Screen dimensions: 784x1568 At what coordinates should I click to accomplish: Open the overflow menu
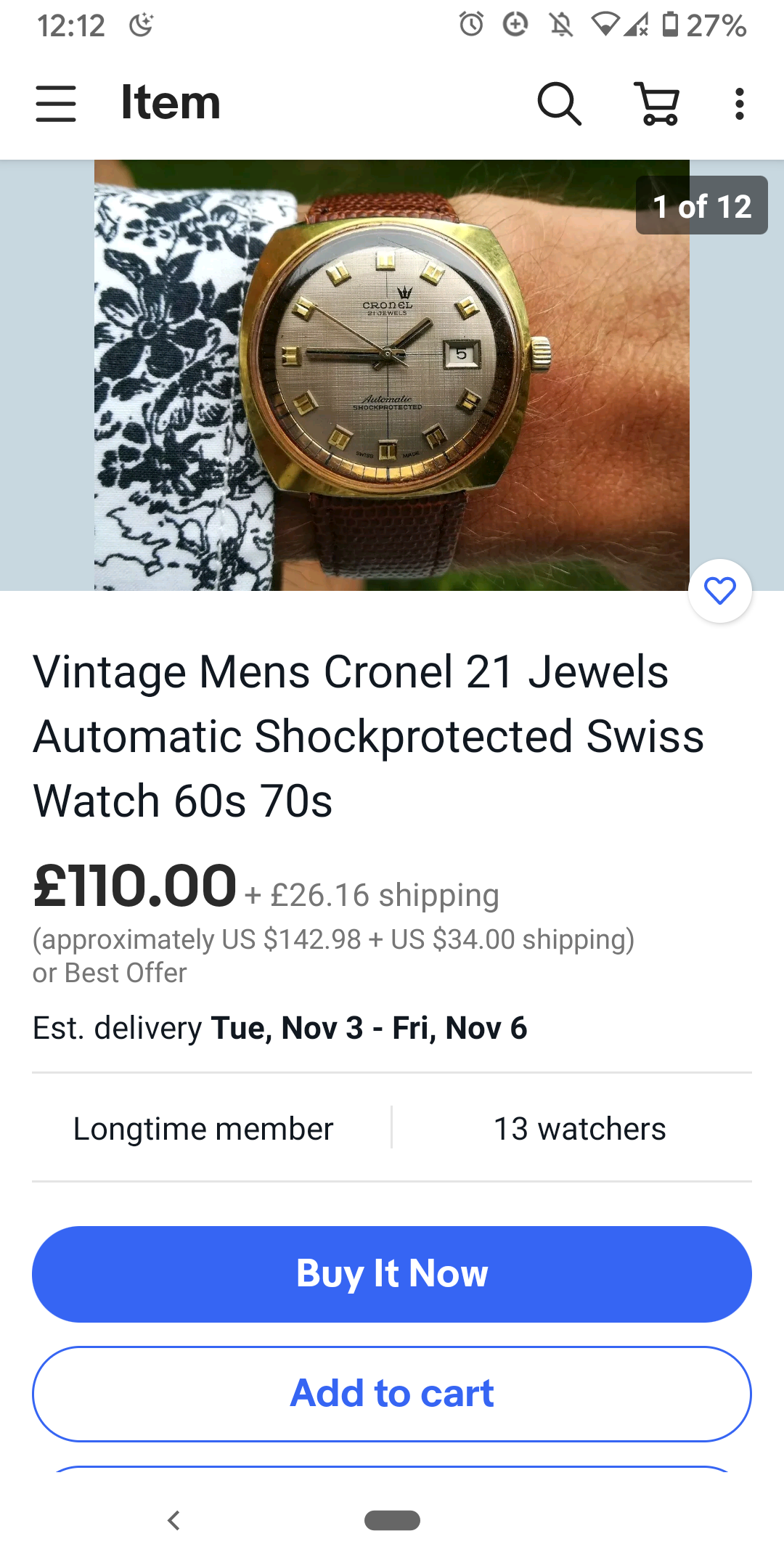[x=739, y=104]
